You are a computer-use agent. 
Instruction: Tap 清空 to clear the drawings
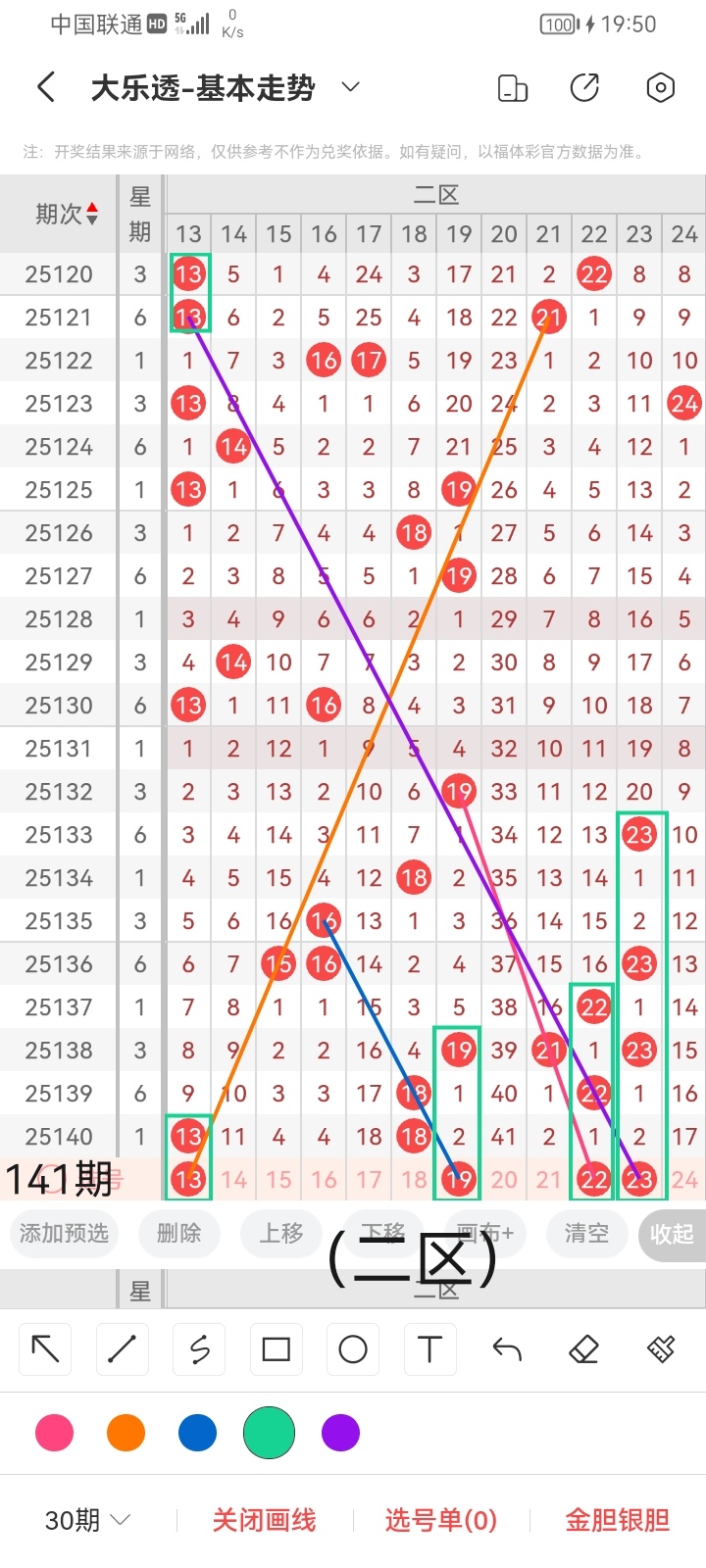point(585,1233)
